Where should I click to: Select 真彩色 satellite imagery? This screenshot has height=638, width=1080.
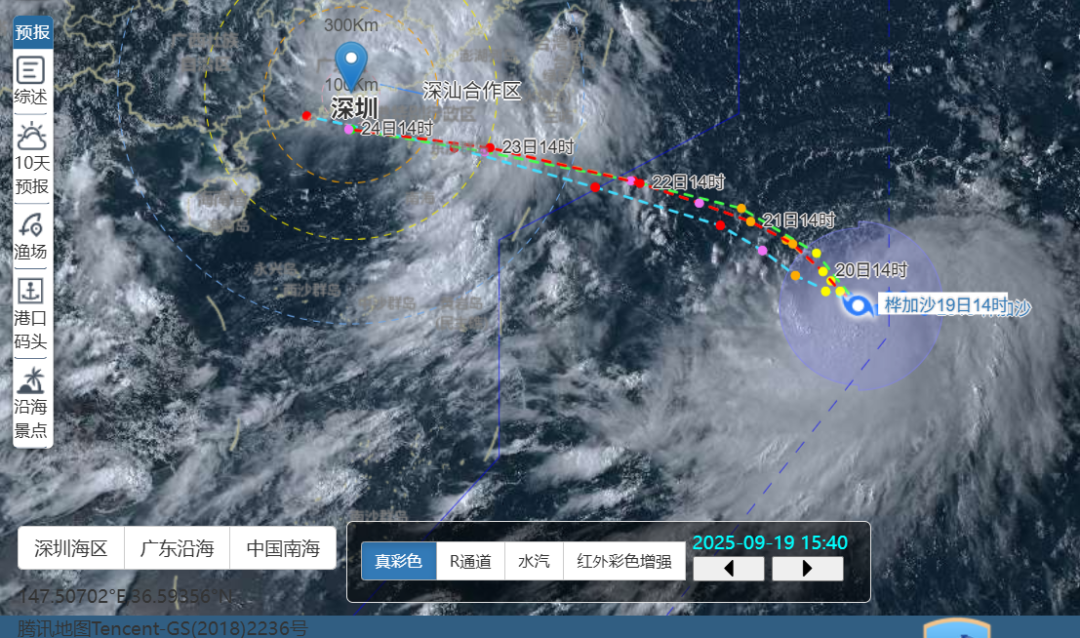(398, 561)
